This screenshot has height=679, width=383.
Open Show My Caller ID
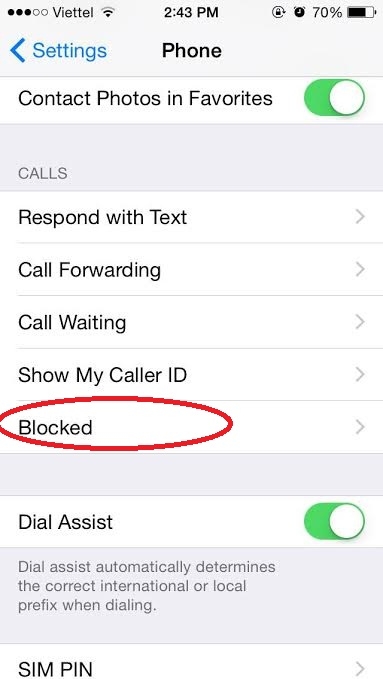coord(192,375)
